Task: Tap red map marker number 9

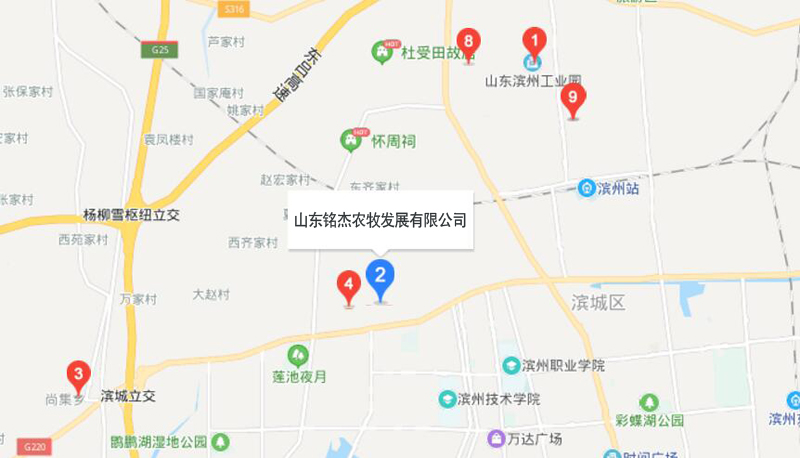Action: [x=572, y=98]
